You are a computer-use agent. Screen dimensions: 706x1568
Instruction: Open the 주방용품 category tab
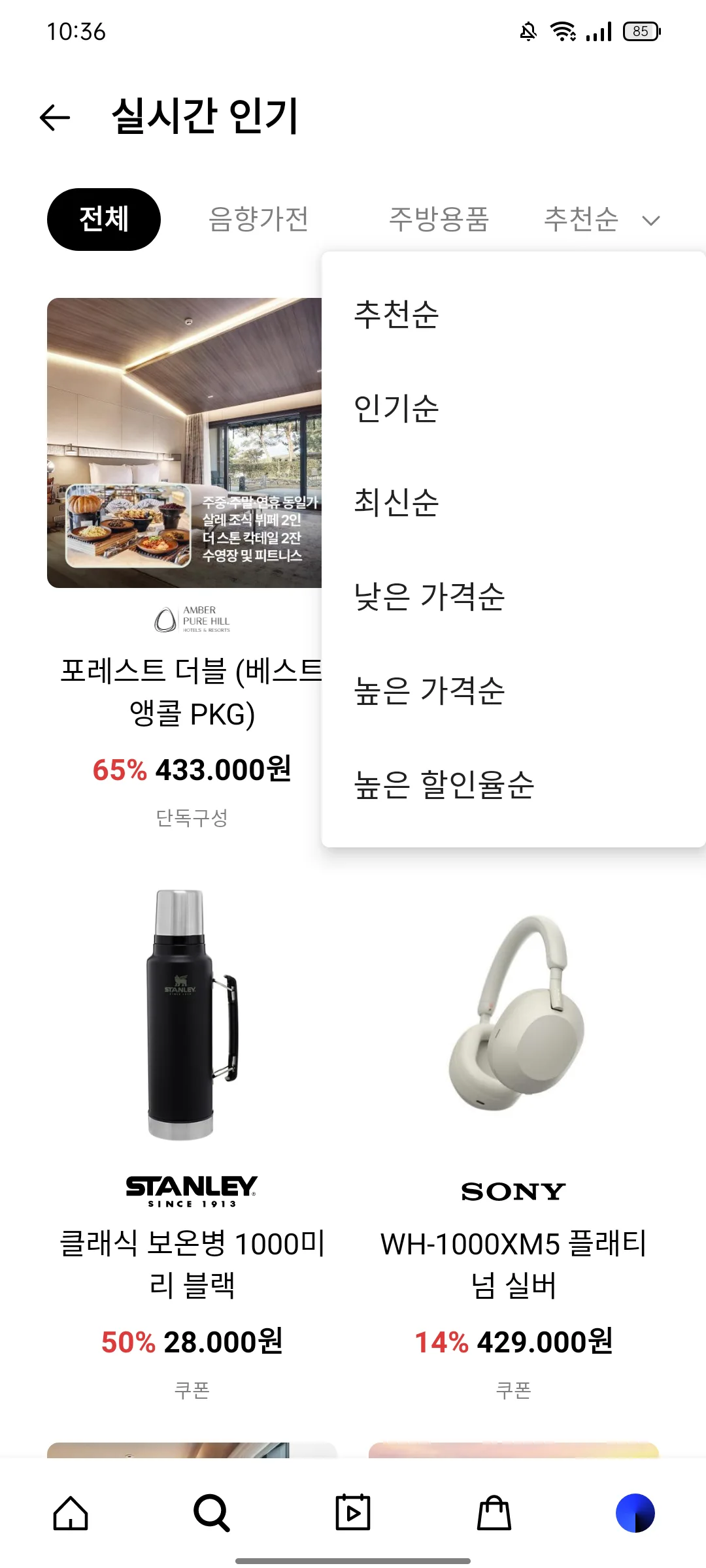coord(441,219)
